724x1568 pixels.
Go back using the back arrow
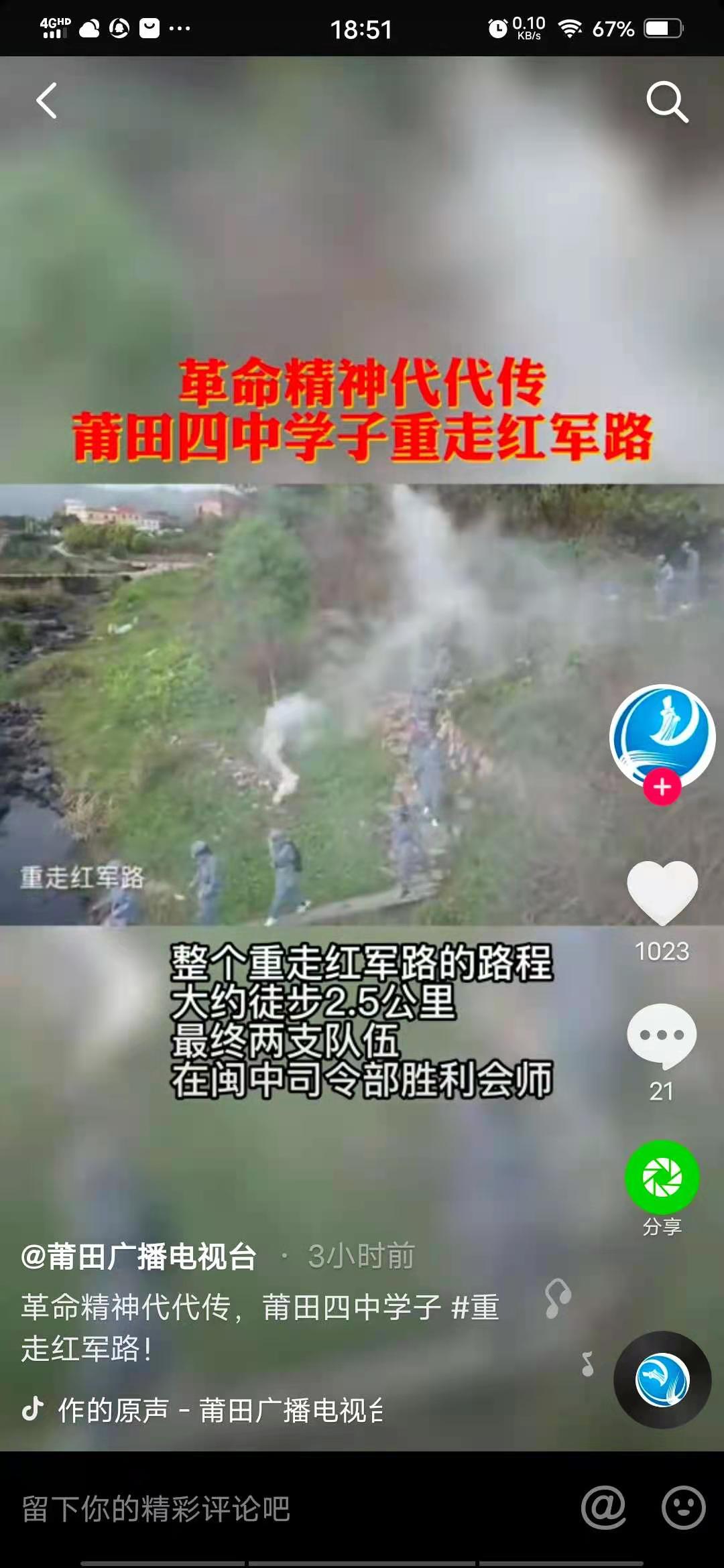[x=46, y=101]
